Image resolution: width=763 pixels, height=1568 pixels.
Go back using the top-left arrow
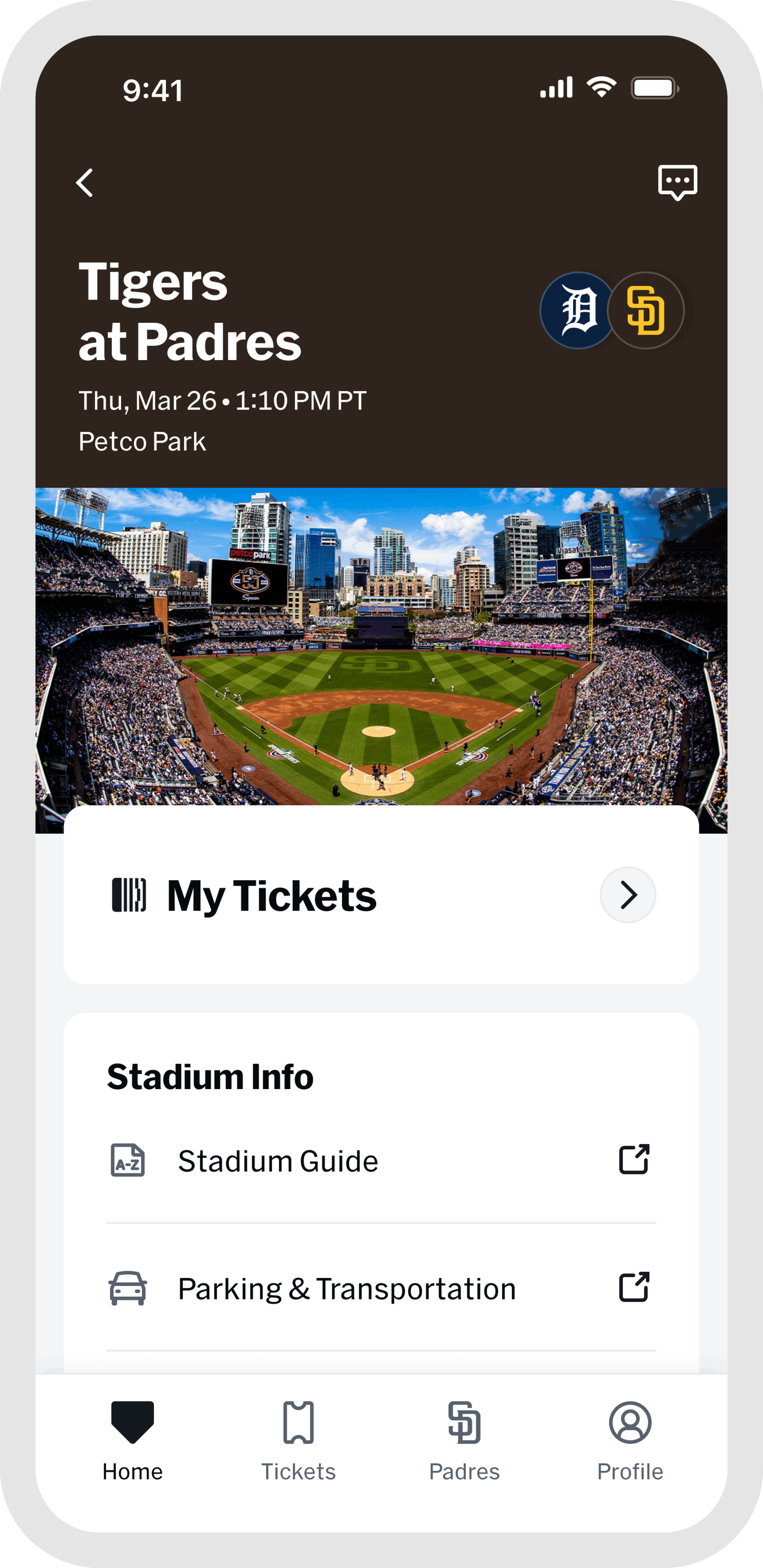tap(85, 183)
